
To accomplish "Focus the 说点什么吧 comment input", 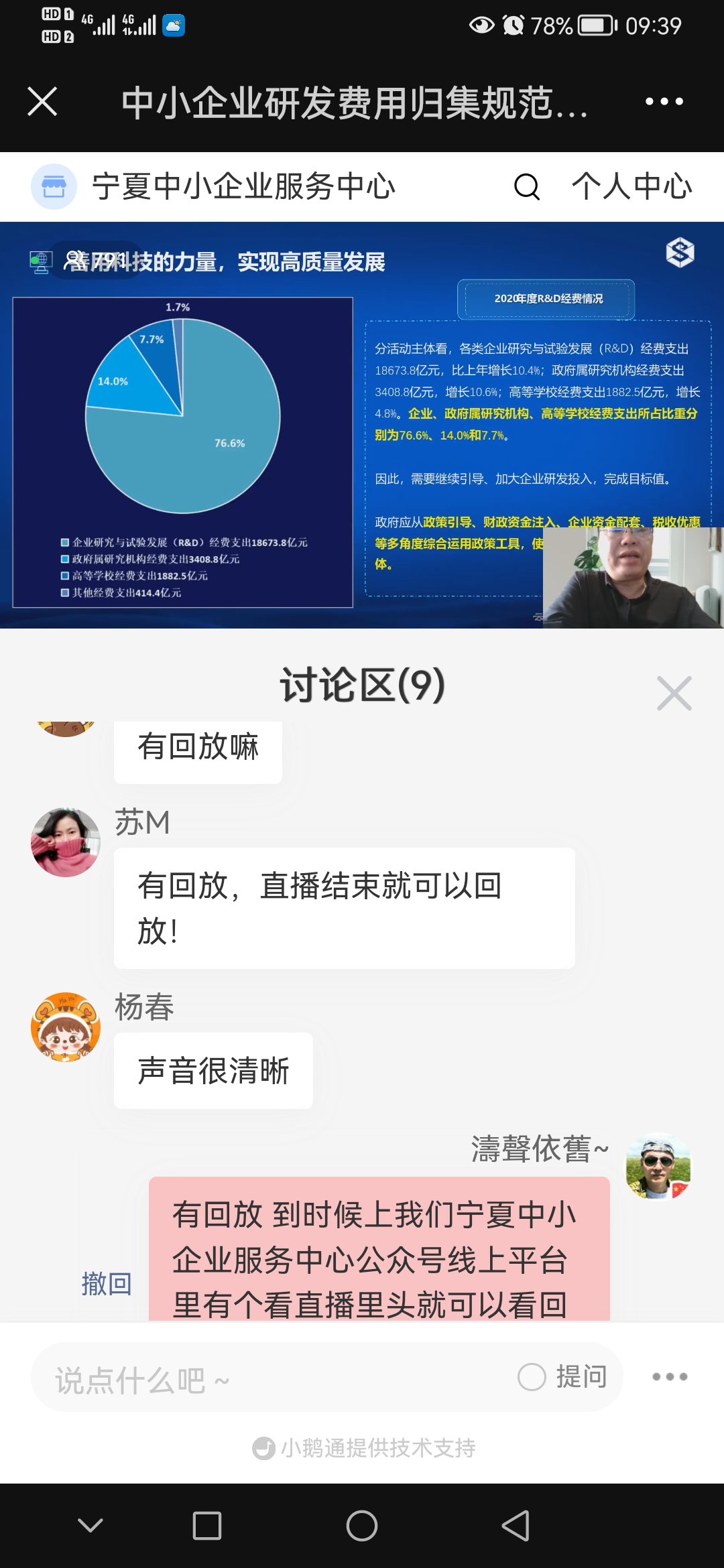I will tap(268, 1380).
